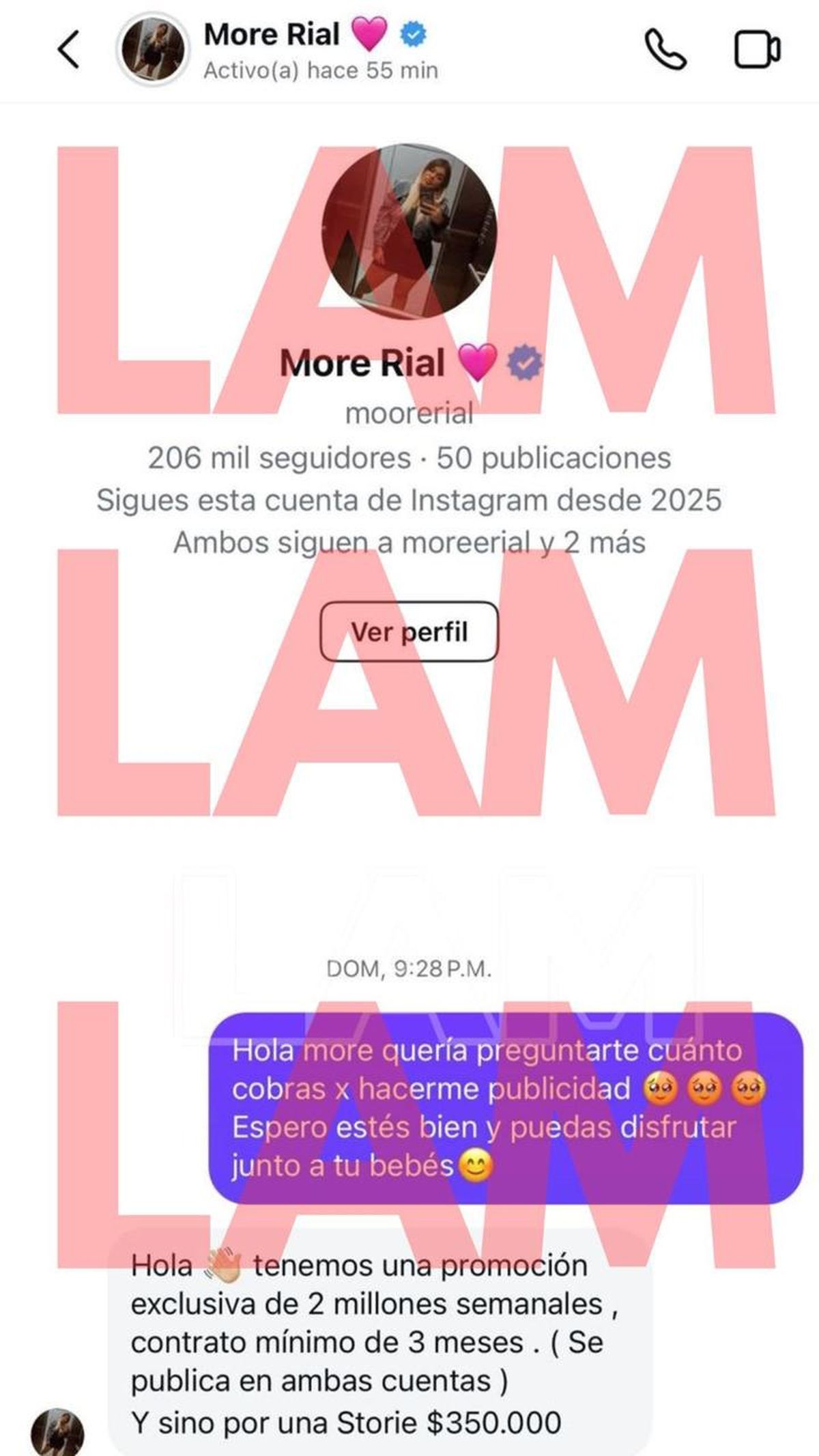Select the Sigues esta cuenta desde 2025 text
Screen dimensions: 819x1456
coord(409,502)
